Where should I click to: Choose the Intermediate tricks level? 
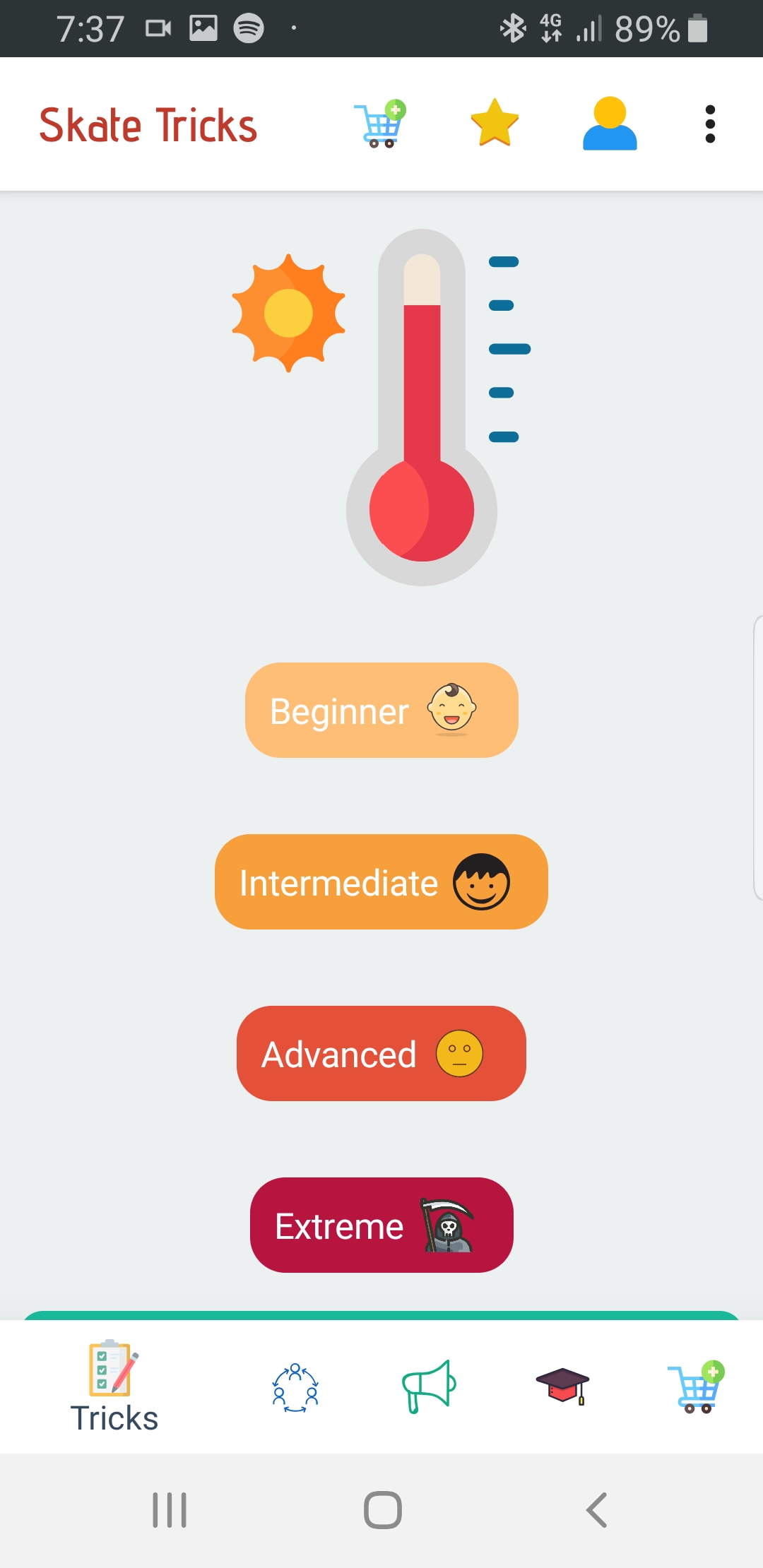pyautogui.click(x=381, y=882)
